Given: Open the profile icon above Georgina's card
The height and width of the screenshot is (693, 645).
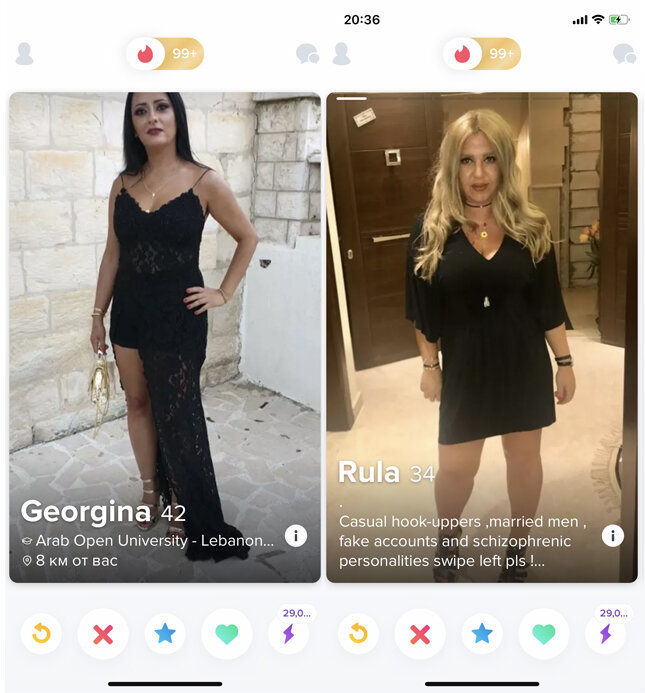Looking at the screenshot, I should coord(24,54).
